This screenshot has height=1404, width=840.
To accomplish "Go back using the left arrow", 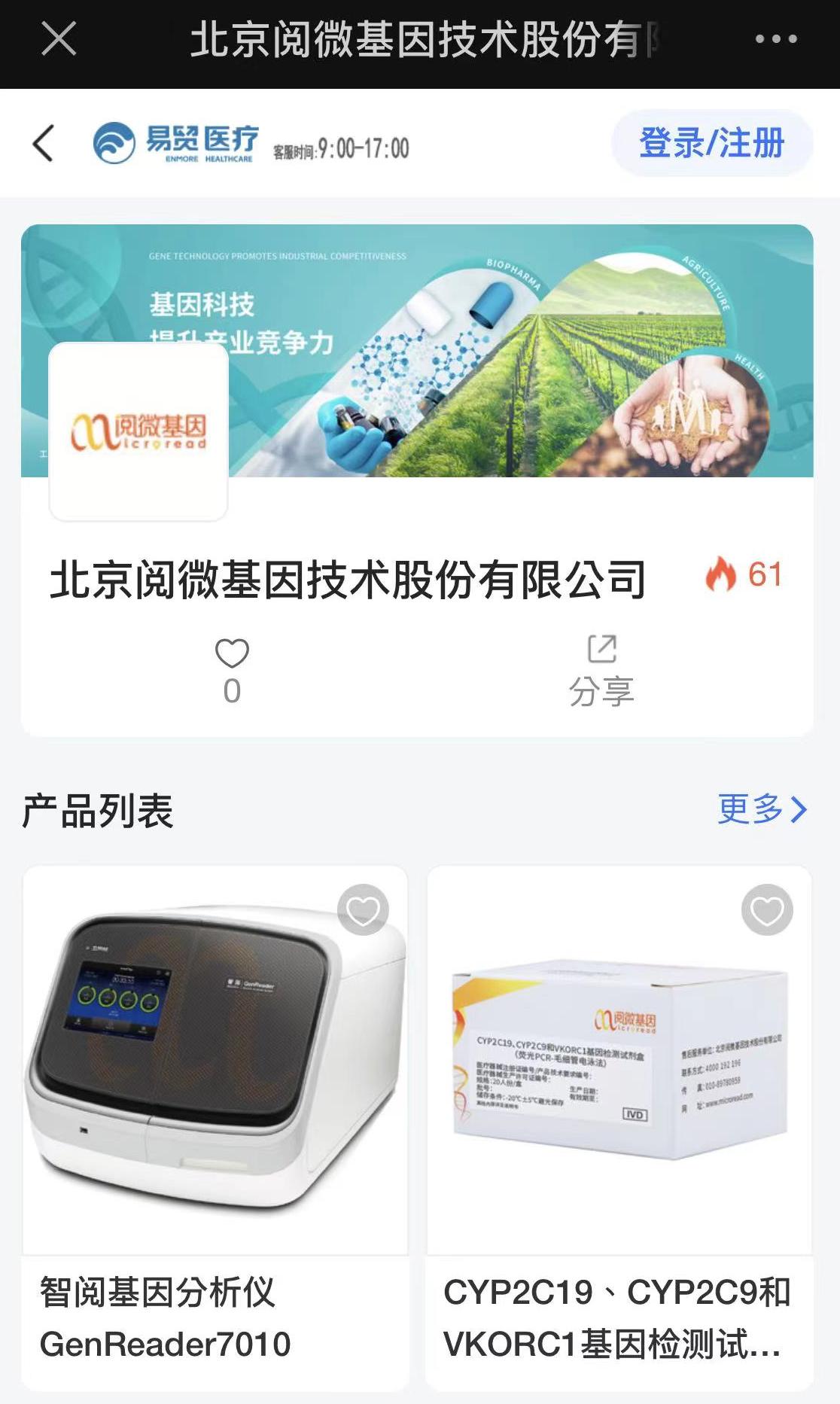I will 44,143.
